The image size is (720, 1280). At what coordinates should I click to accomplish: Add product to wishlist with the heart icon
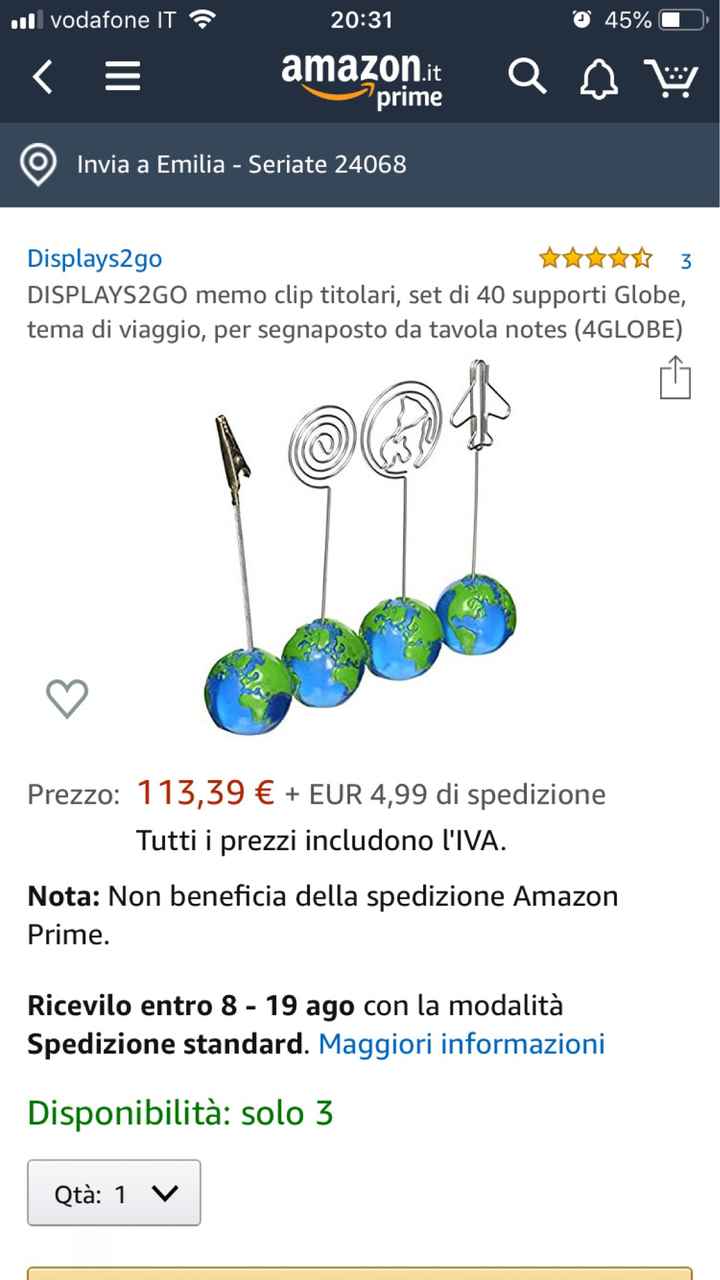click(67, 698)
